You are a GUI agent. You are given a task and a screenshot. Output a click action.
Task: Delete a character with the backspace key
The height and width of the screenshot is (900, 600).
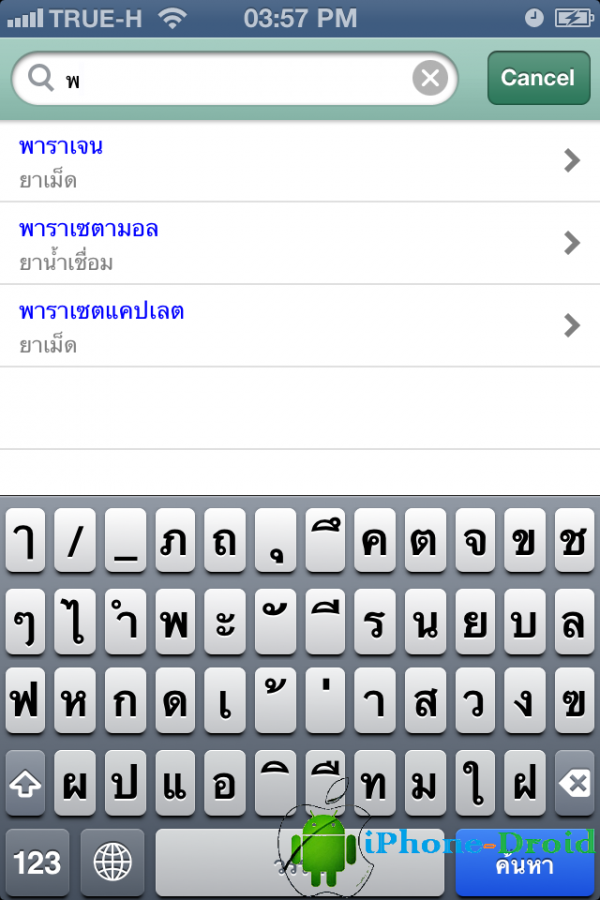click(x=574, y=784)
